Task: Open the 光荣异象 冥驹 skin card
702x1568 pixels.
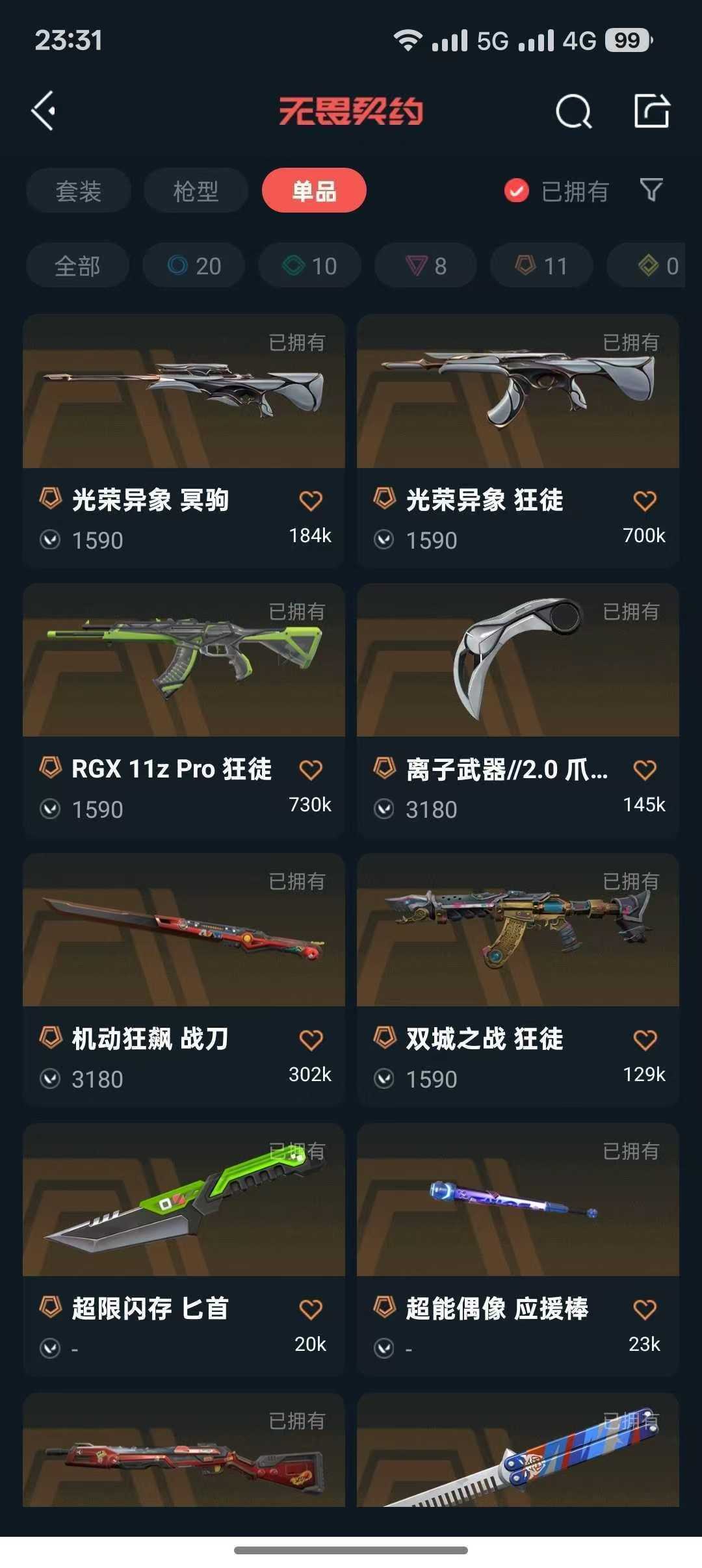Action: (x=184, y=441)
